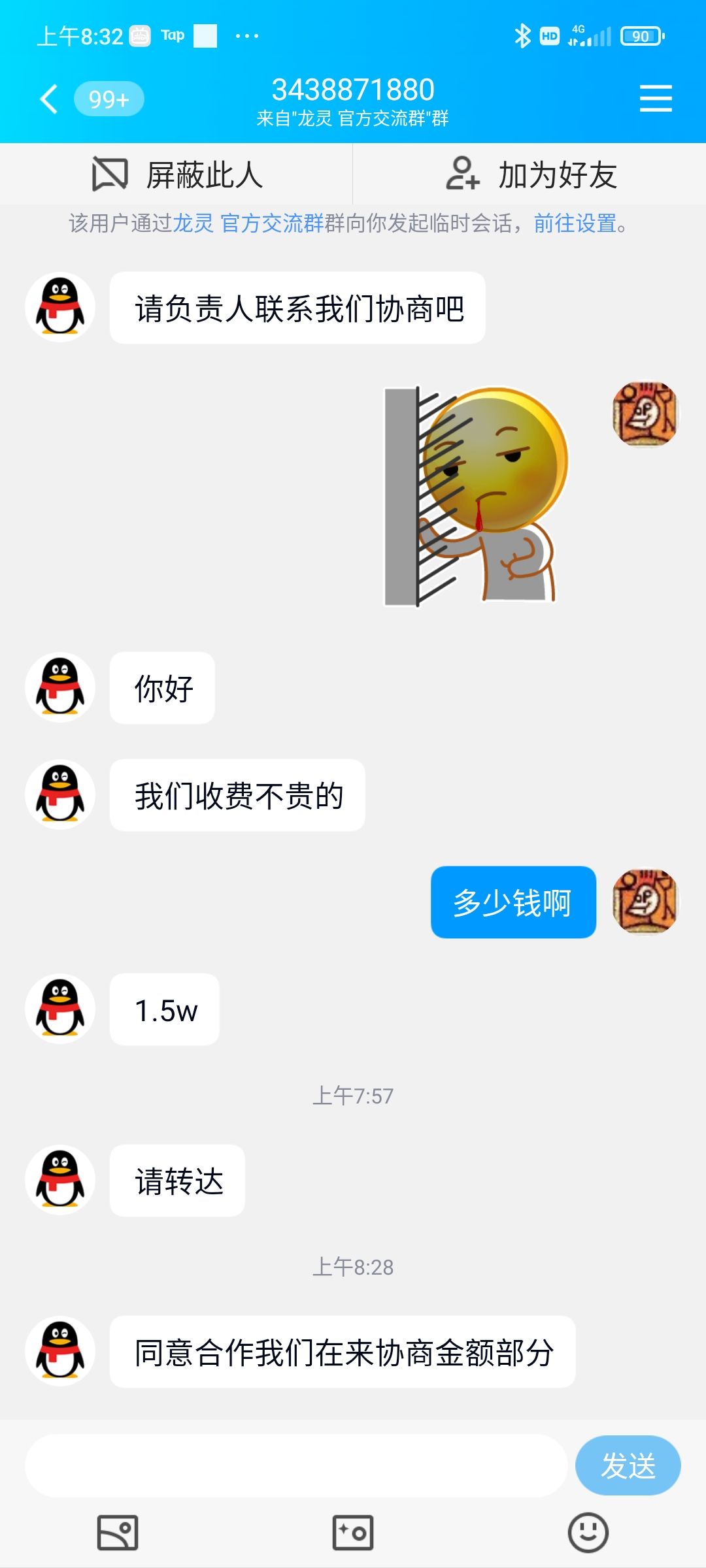The width and height of the screenshot is (706, 1568).
Task: Tap the 99+ unread messages badge
Action: (109, 98)
